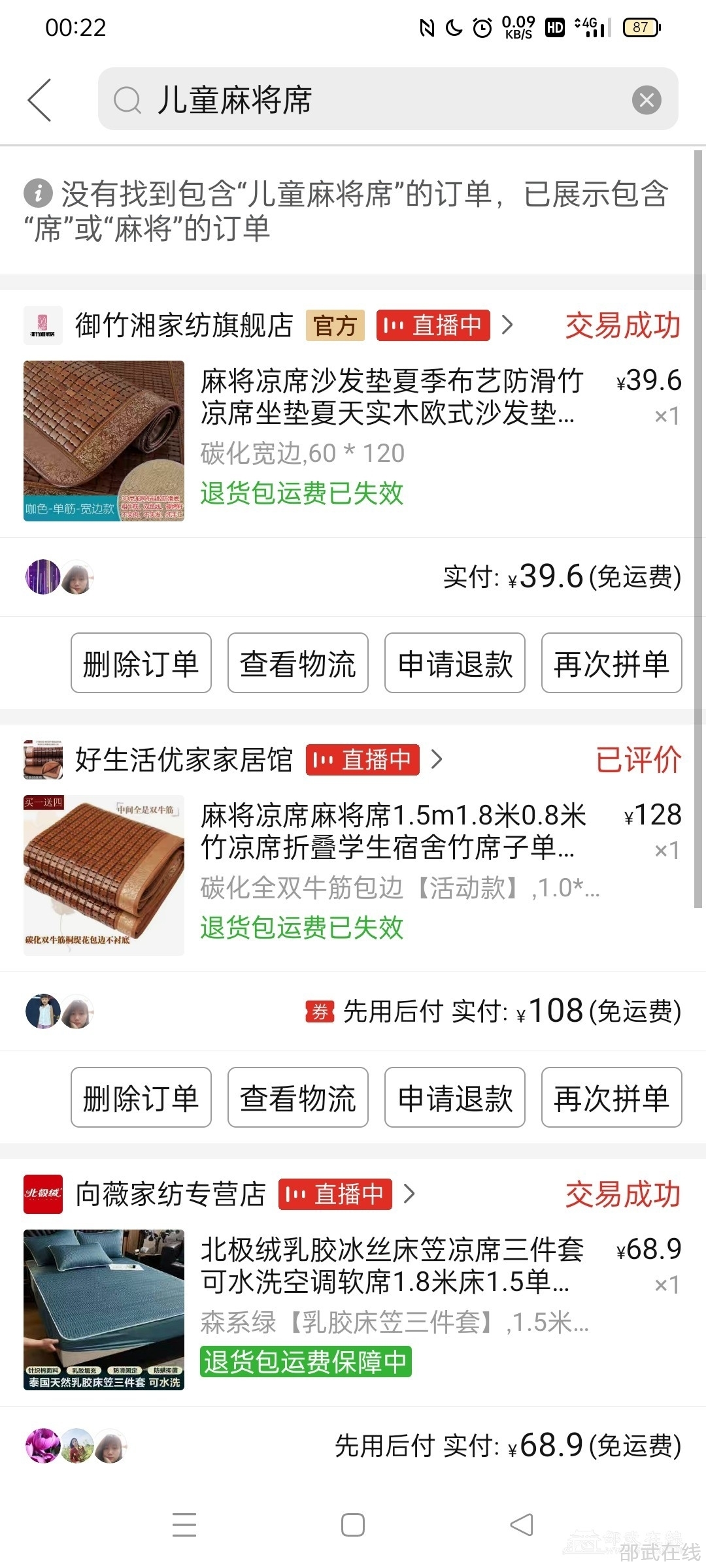
Task: Request refund for the ¥39.6 order
Action: [454, 663]
